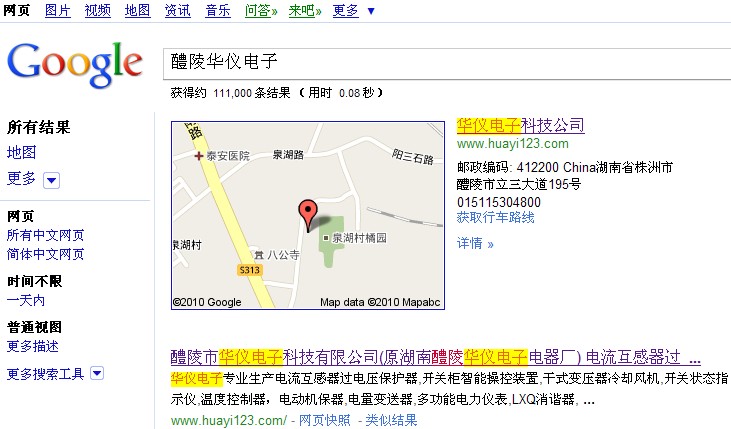Open the 来吧 link
The width and height of the screenshot is (731, 429).
[305, 11]
